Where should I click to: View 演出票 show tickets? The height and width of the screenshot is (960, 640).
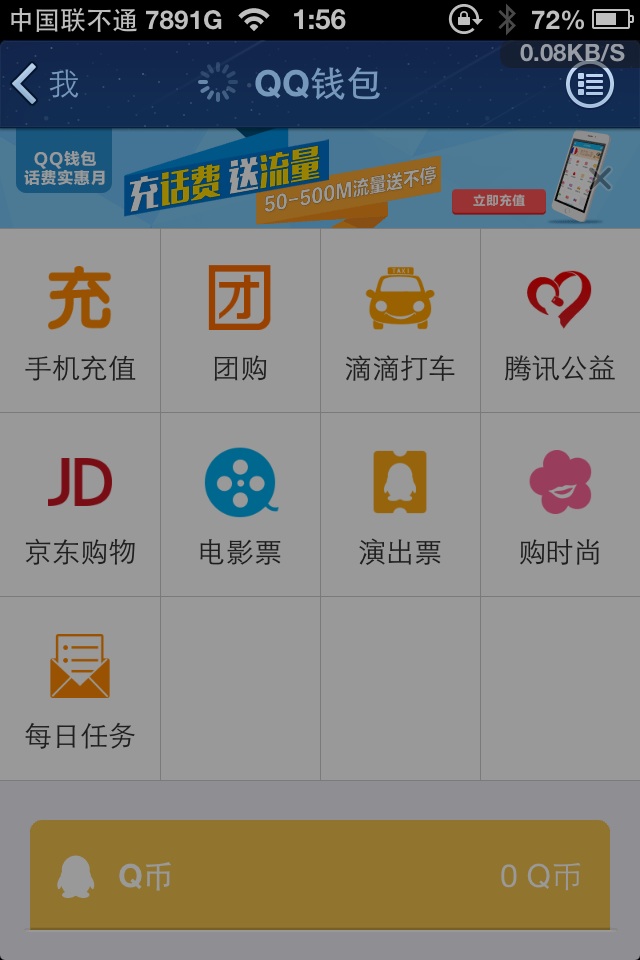pos(400,506)
